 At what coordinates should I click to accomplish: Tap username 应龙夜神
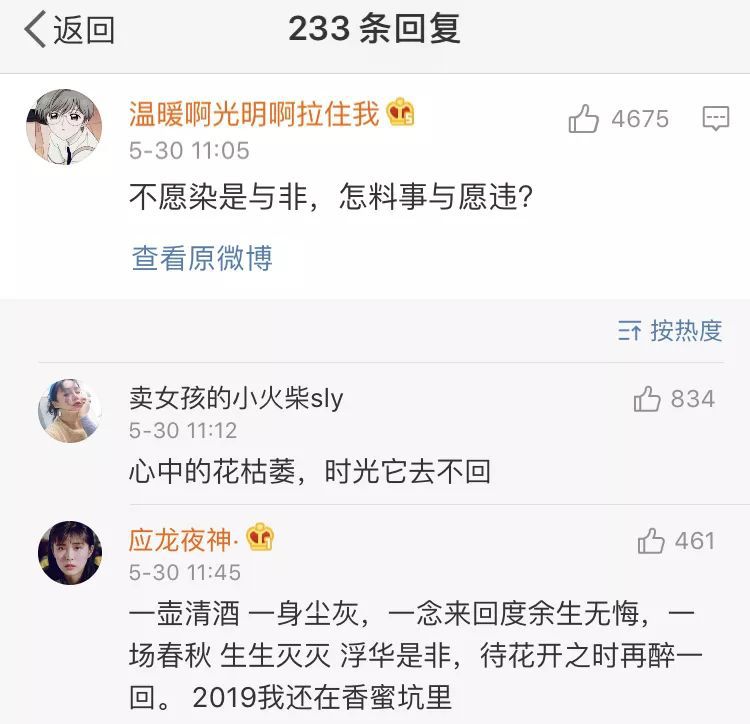(x=180, y=540)
